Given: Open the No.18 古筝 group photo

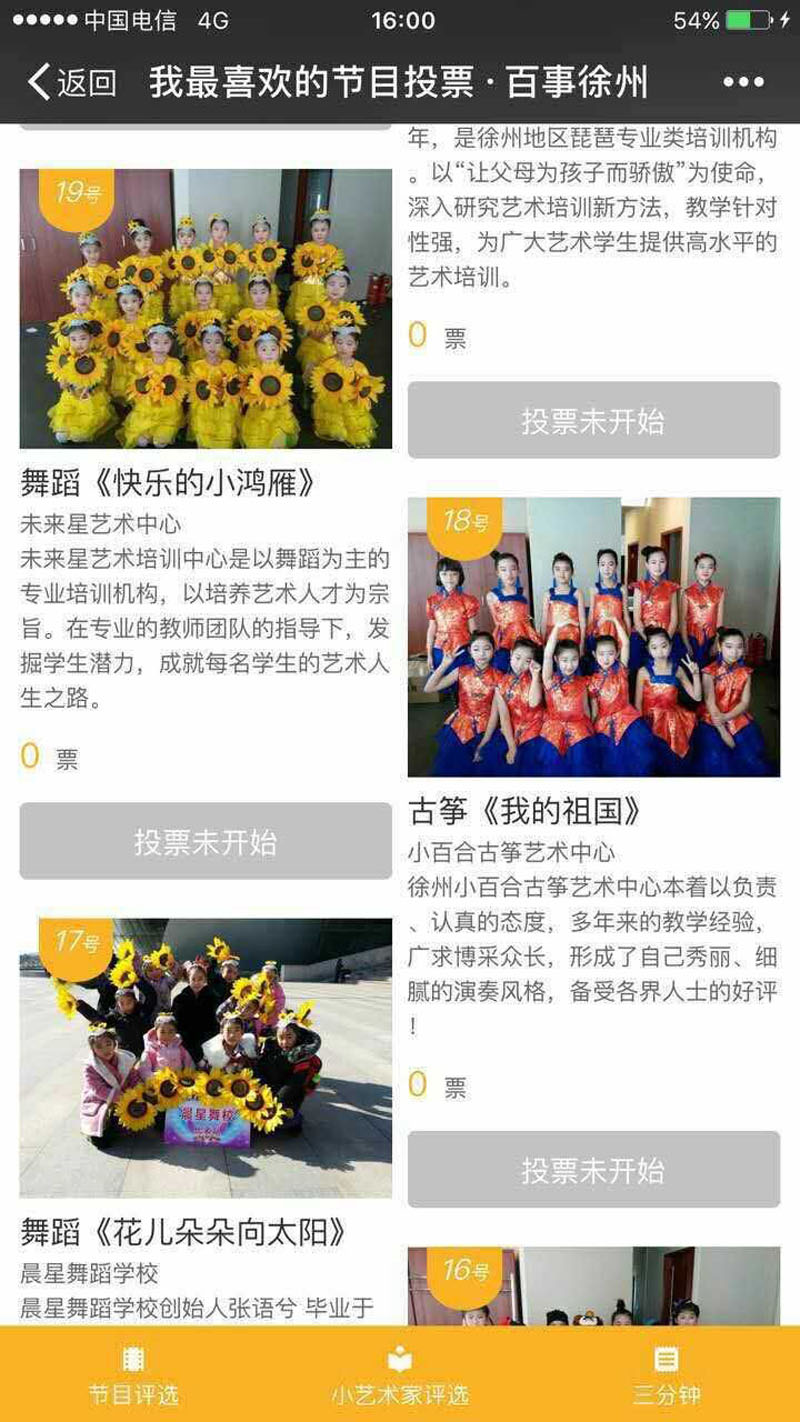Looking at the screenshot, I should 593,636.
